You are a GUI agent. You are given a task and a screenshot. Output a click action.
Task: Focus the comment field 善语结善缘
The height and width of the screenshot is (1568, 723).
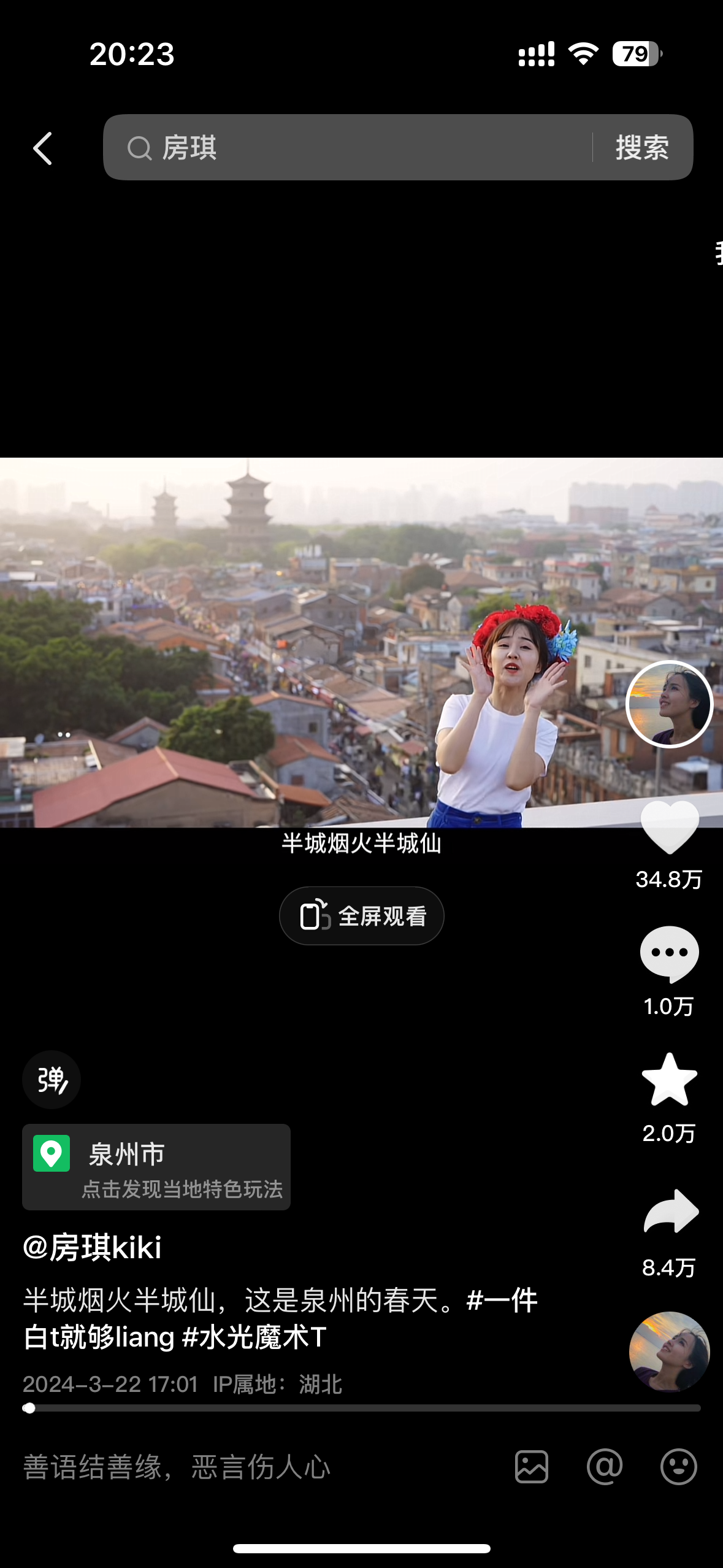click(245, 1467)
